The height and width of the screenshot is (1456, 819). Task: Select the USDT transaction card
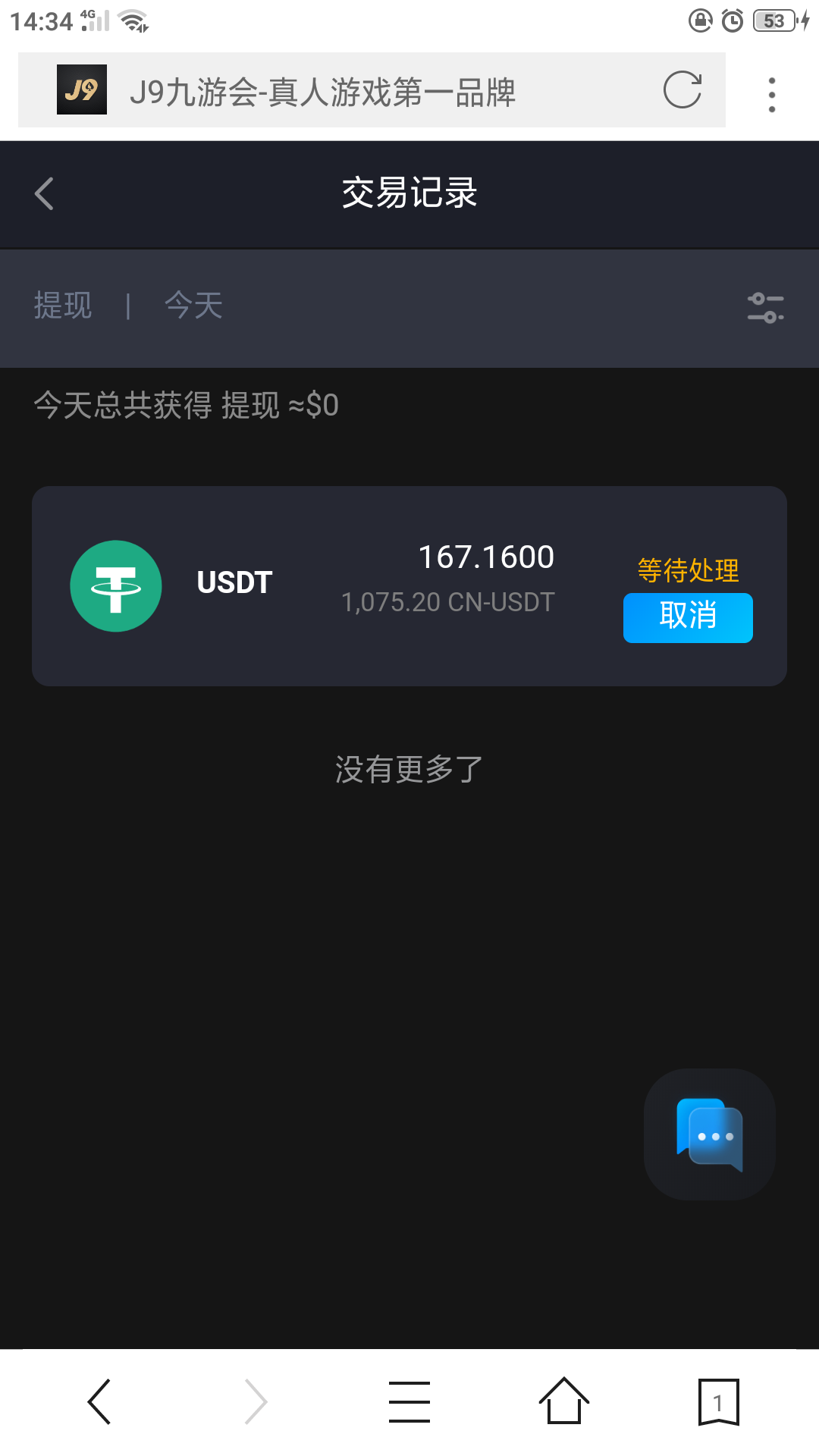coord(409,585)
